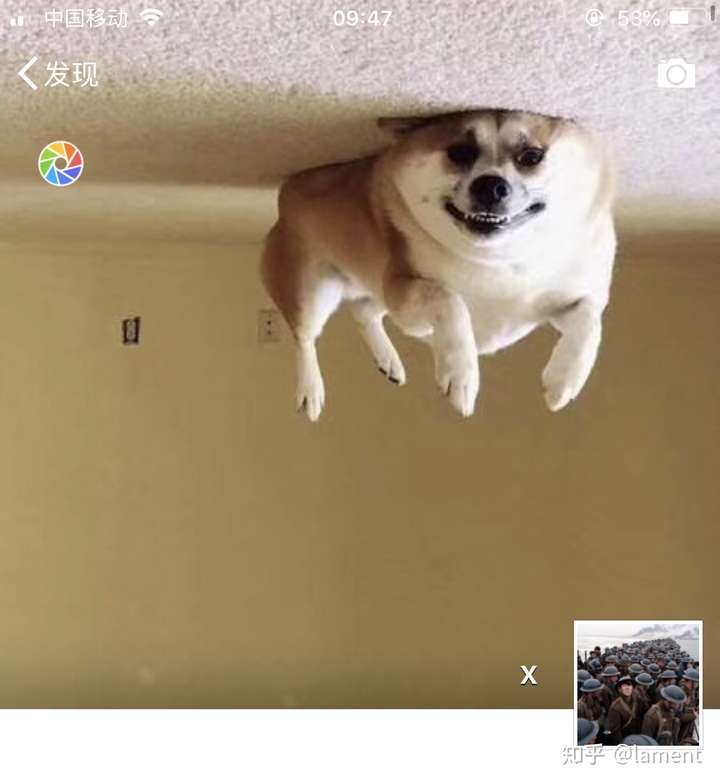Viewport: 720px width, 784px height.
Task: Dismiss the soldiers thumbnail with X
Action: coord(528,675)
